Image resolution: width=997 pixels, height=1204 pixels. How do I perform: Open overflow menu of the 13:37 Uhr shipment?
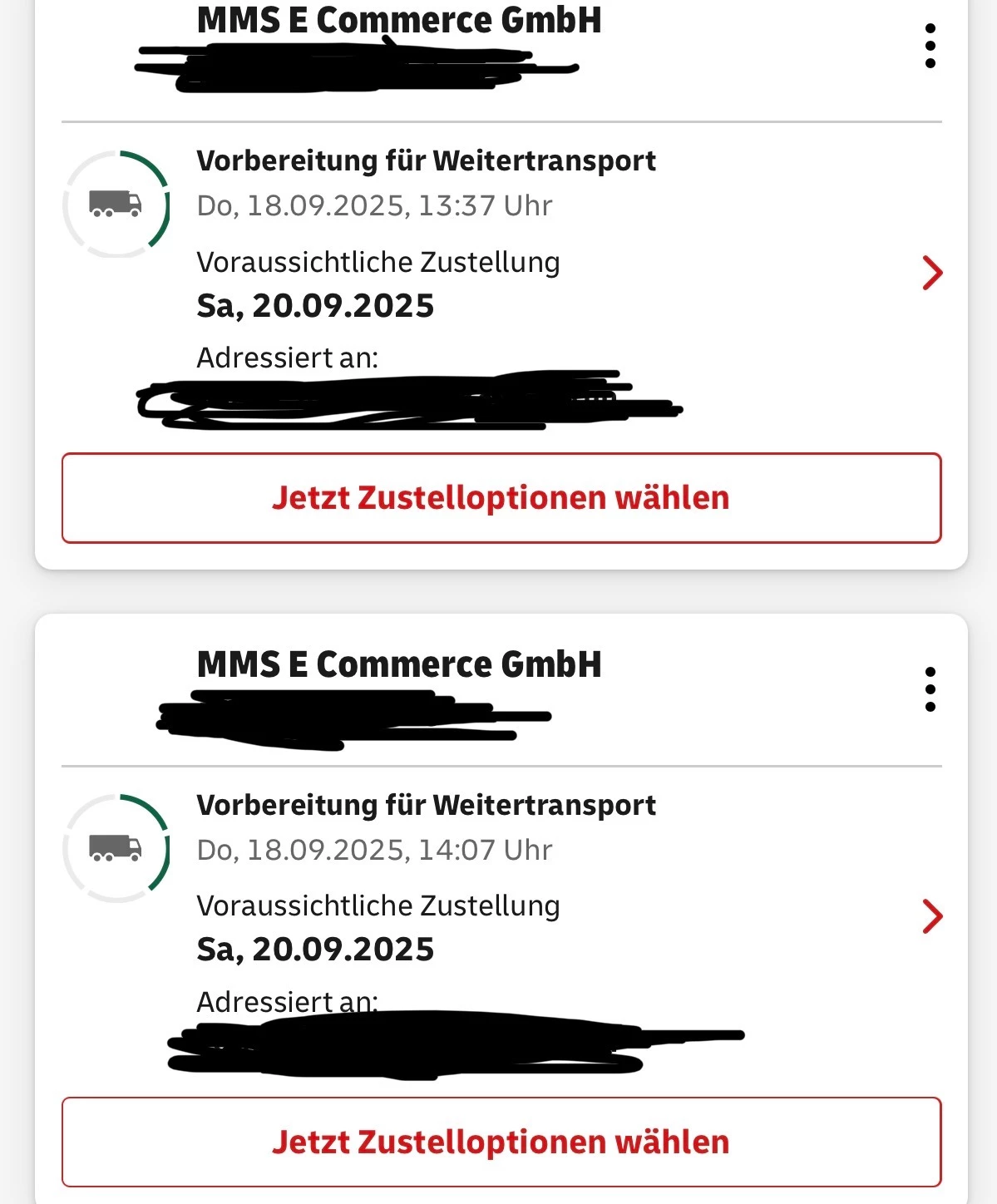coord(930,46)
